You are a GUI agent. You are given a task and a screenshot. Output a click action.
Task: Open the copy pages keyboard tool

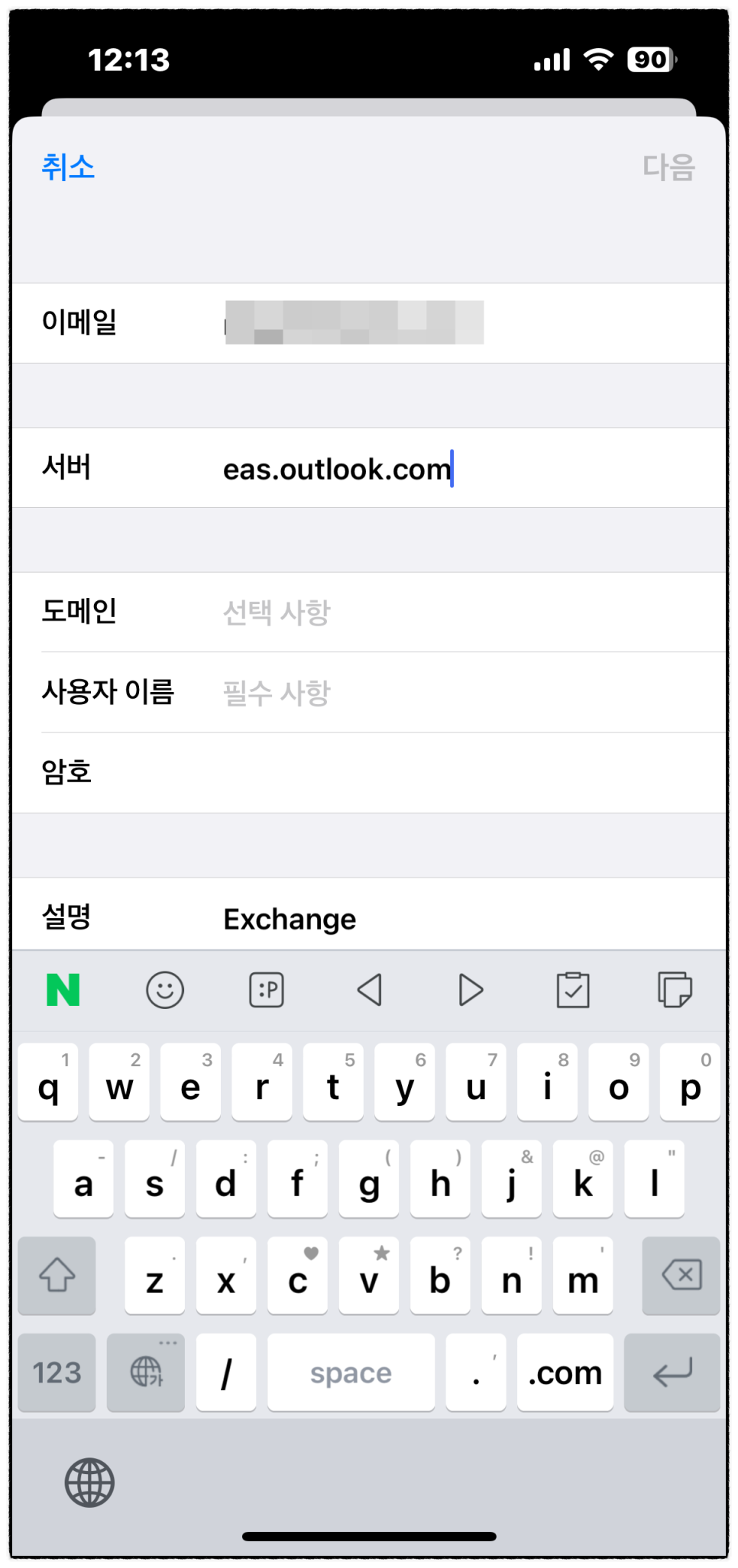[675, 991]
